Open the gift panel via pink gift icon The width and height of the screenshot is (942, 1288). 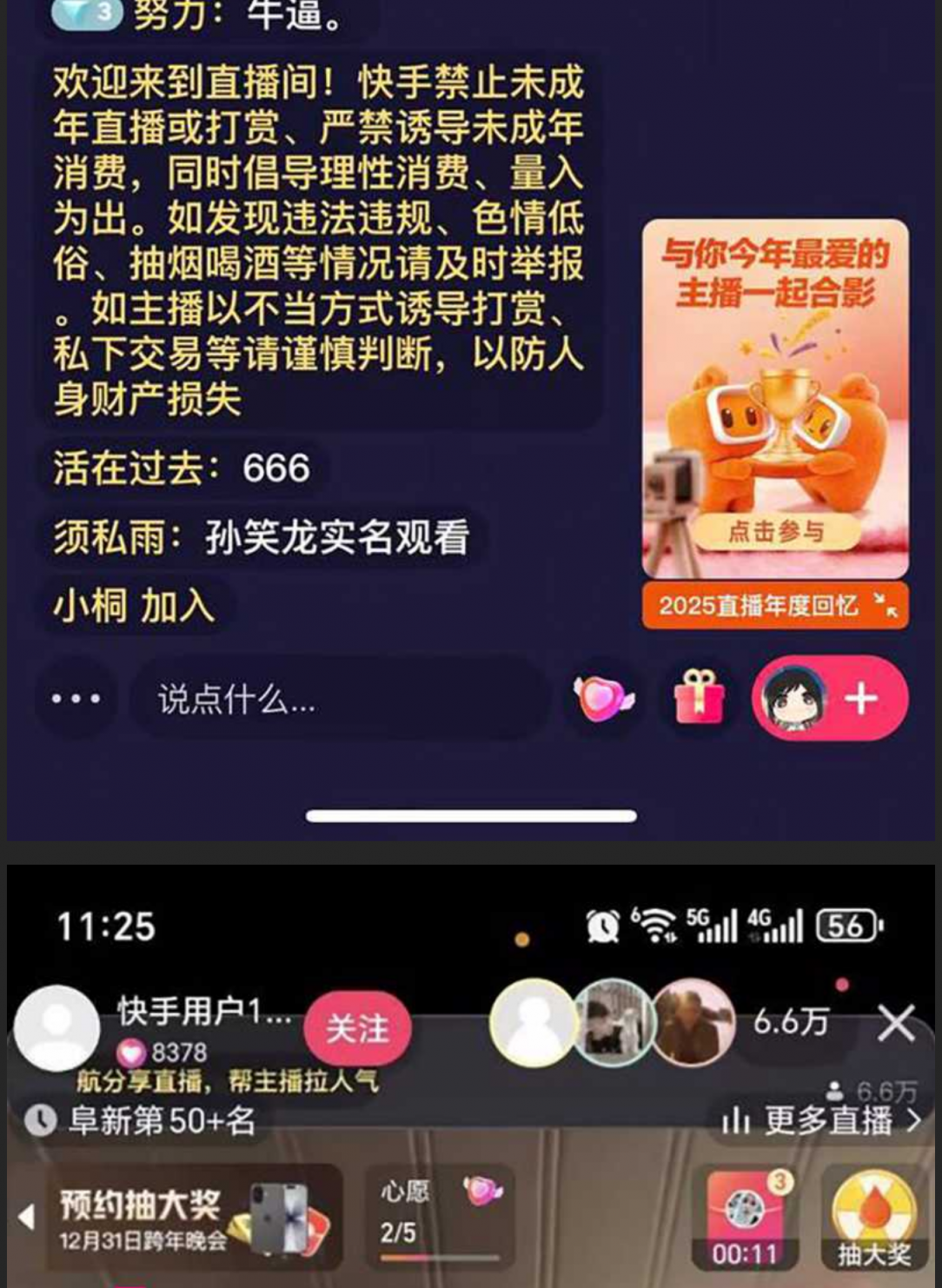pyautogui.click(x=699, y=700)
